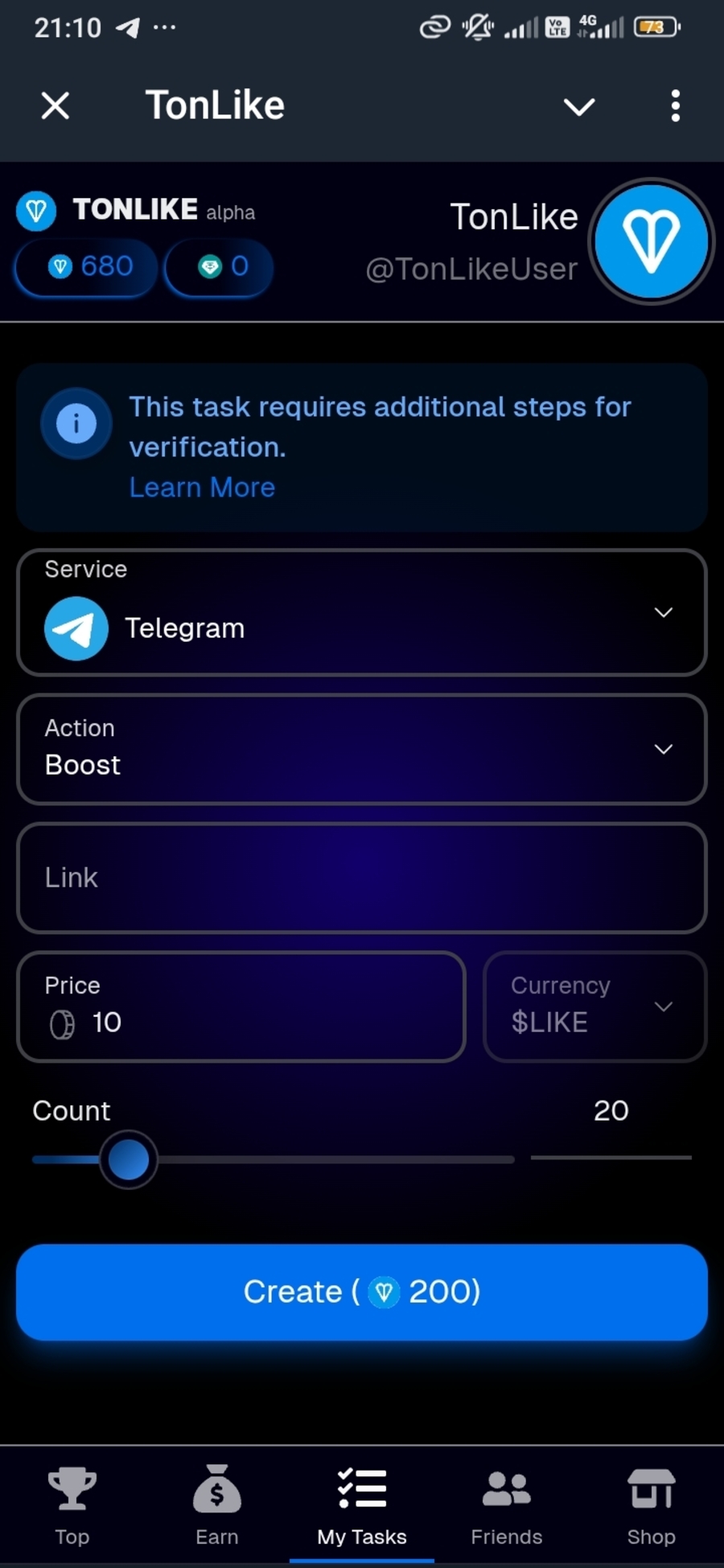Open the Friends tab

pyautogui.click(x=507, y=1505)
